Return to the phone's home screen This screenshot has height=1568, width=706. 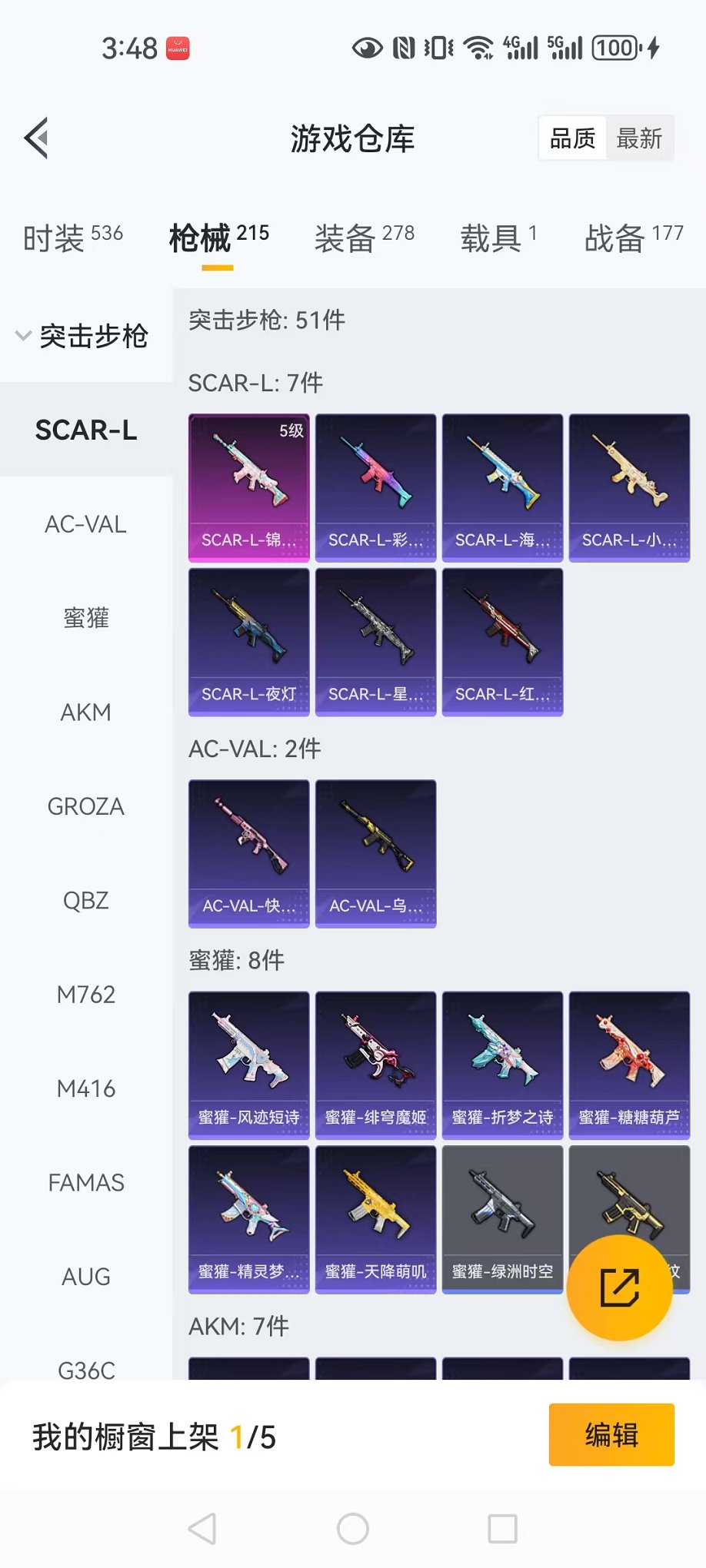click(x=353, y=1529)
